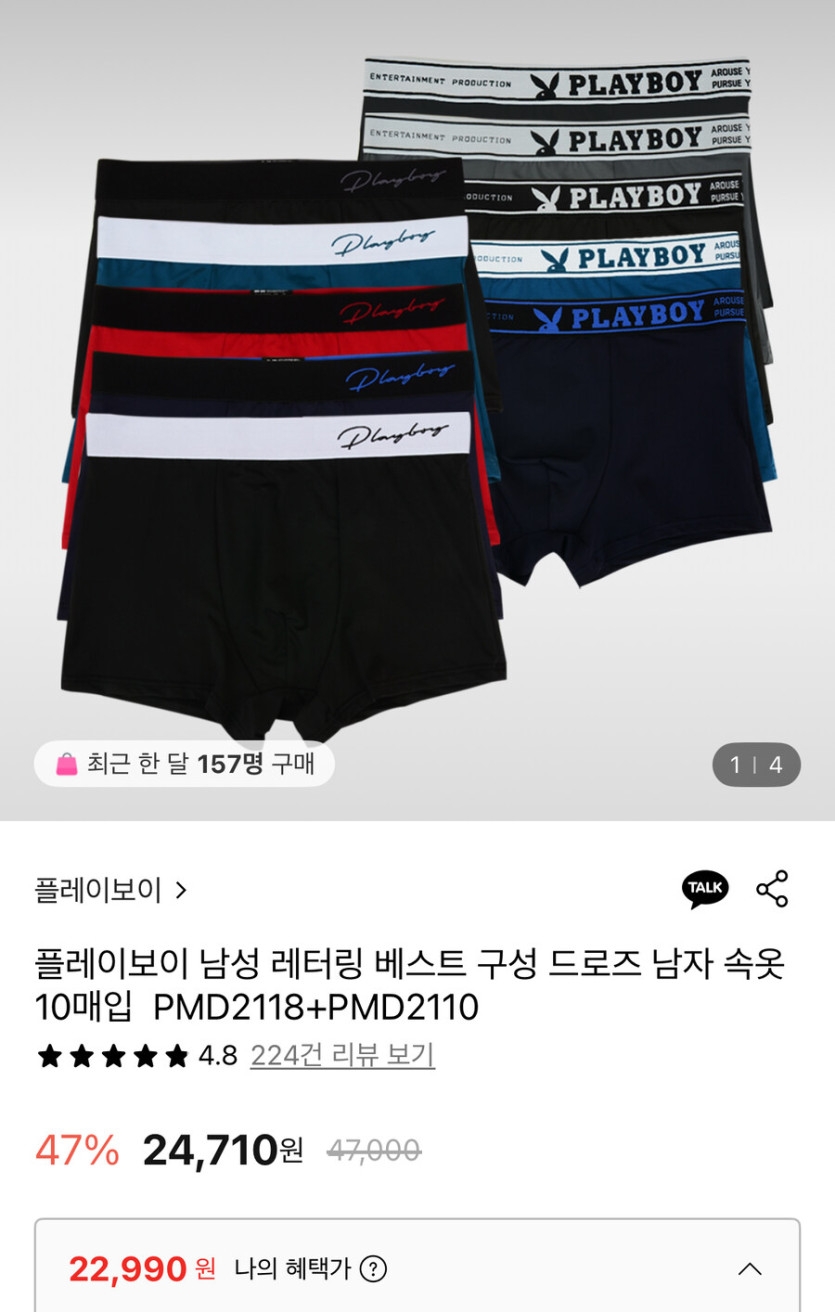Image resolution: width=835 pixels, height=1312 pixels.
Task: Tap the strikethrough 47,000 original price
Action: [x=376, y=1151]
